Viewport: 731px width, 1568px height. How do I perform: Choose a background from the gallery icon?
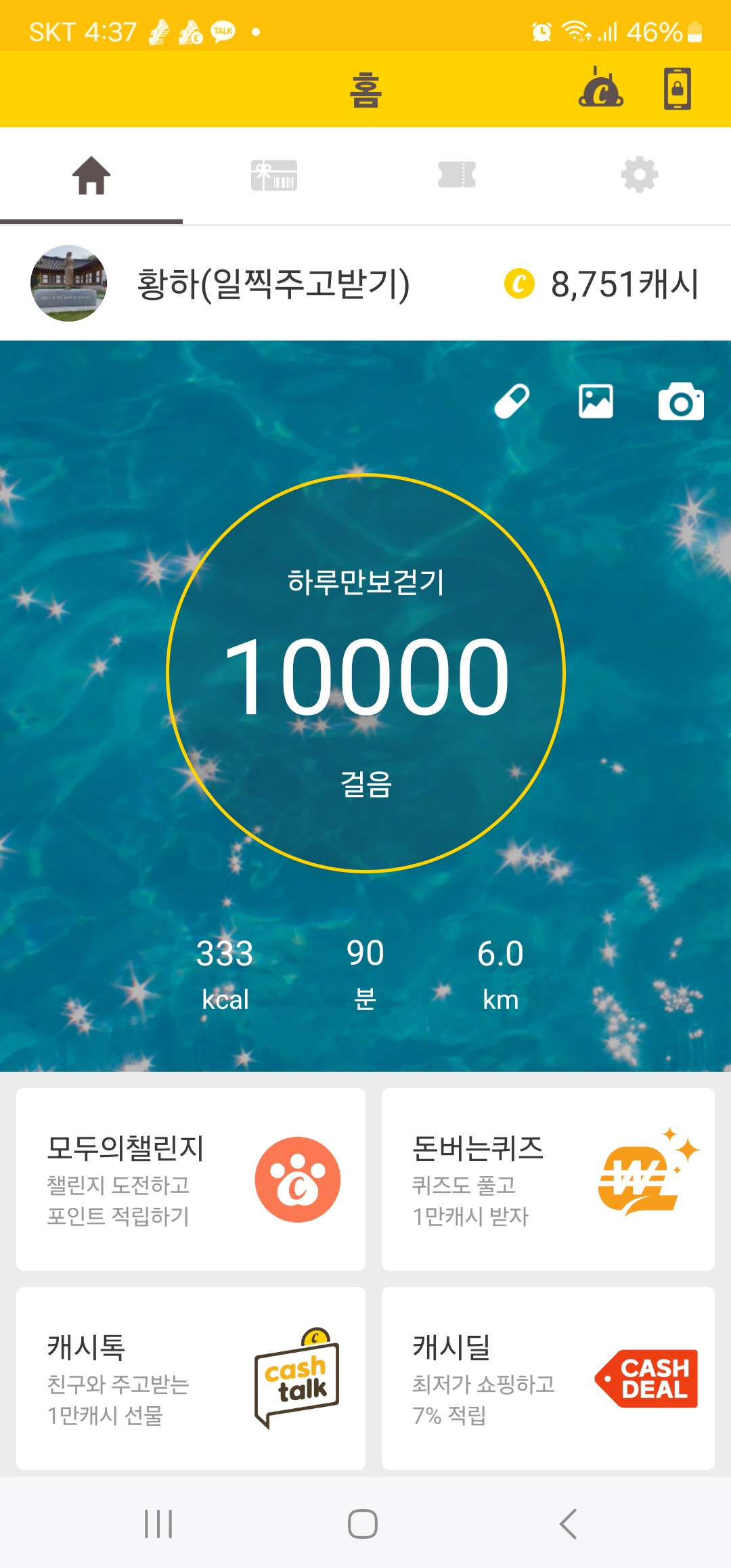click(x=596, y=401)
